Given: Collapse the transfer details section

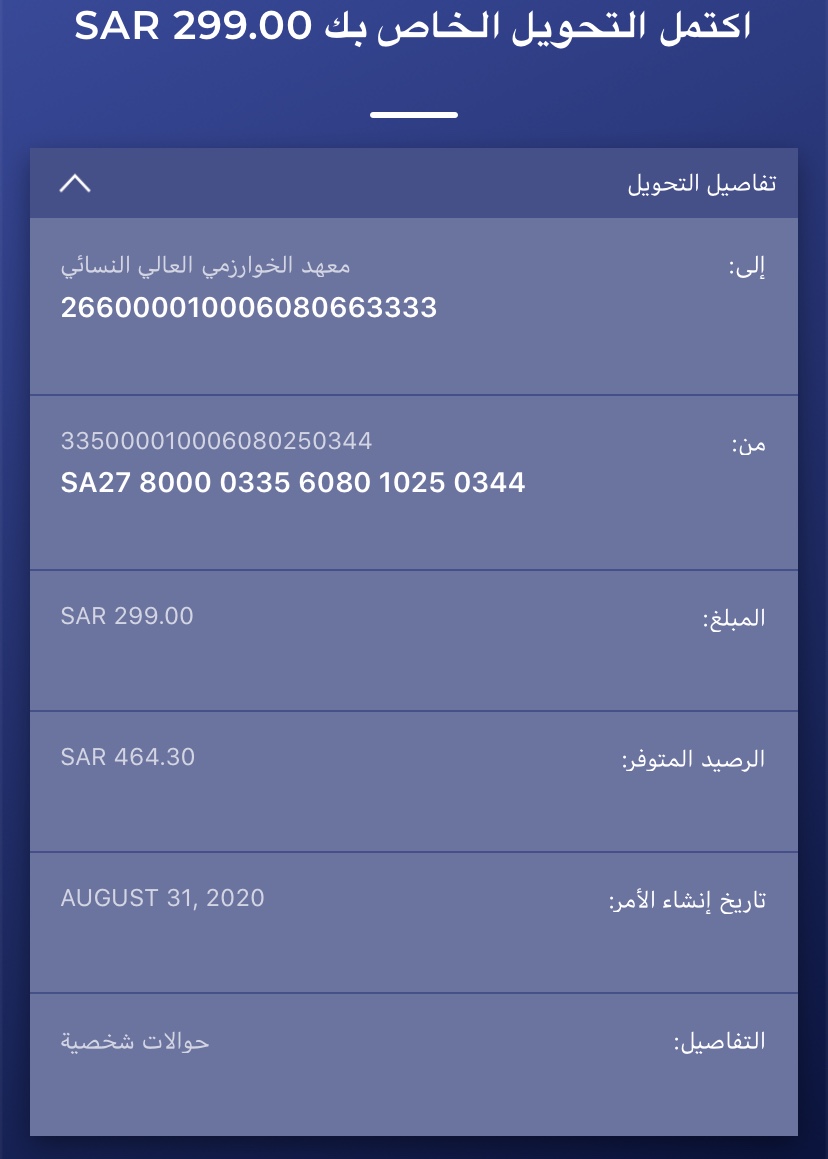Looking at the screenshot, I should tap(75, 184).
